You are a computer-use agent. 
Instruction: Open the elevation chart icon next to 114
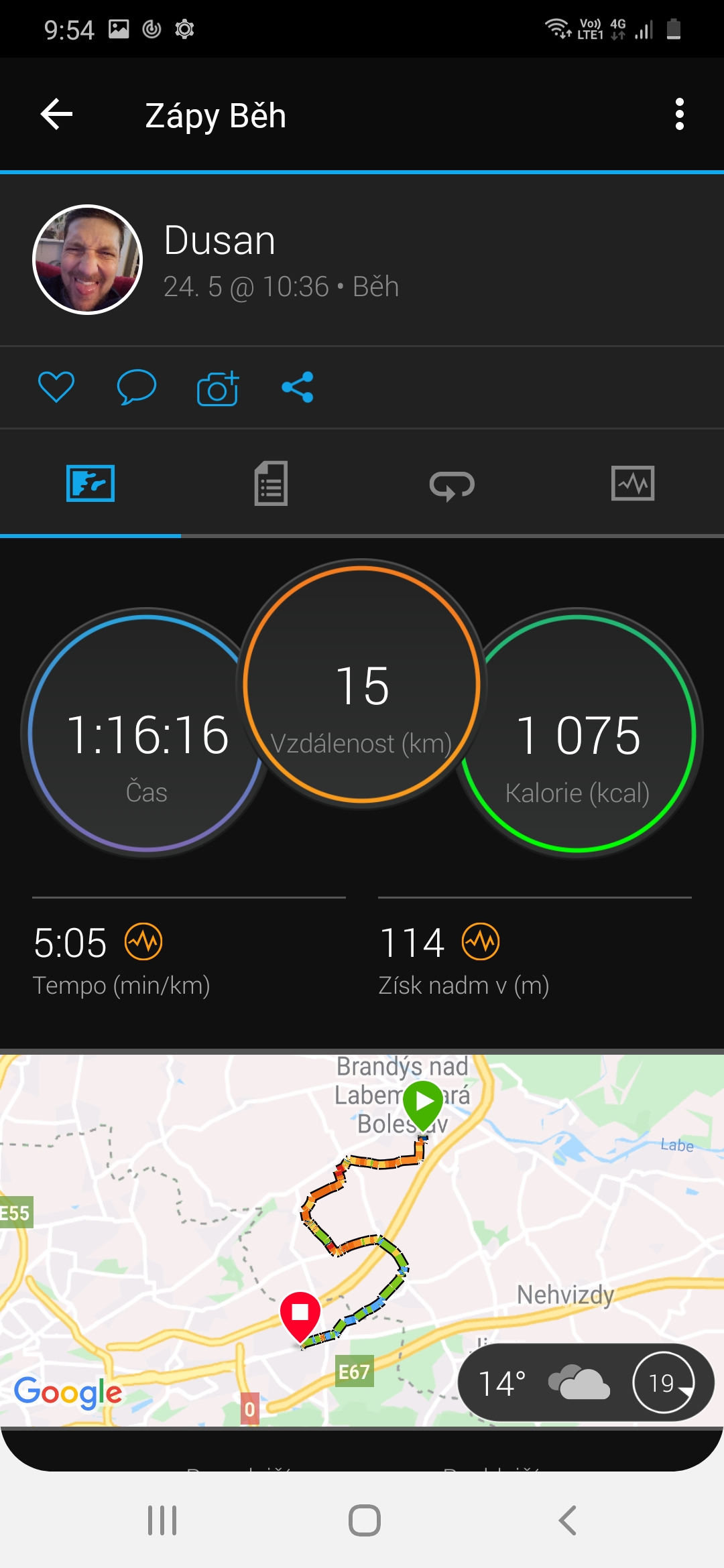[481, 941]
